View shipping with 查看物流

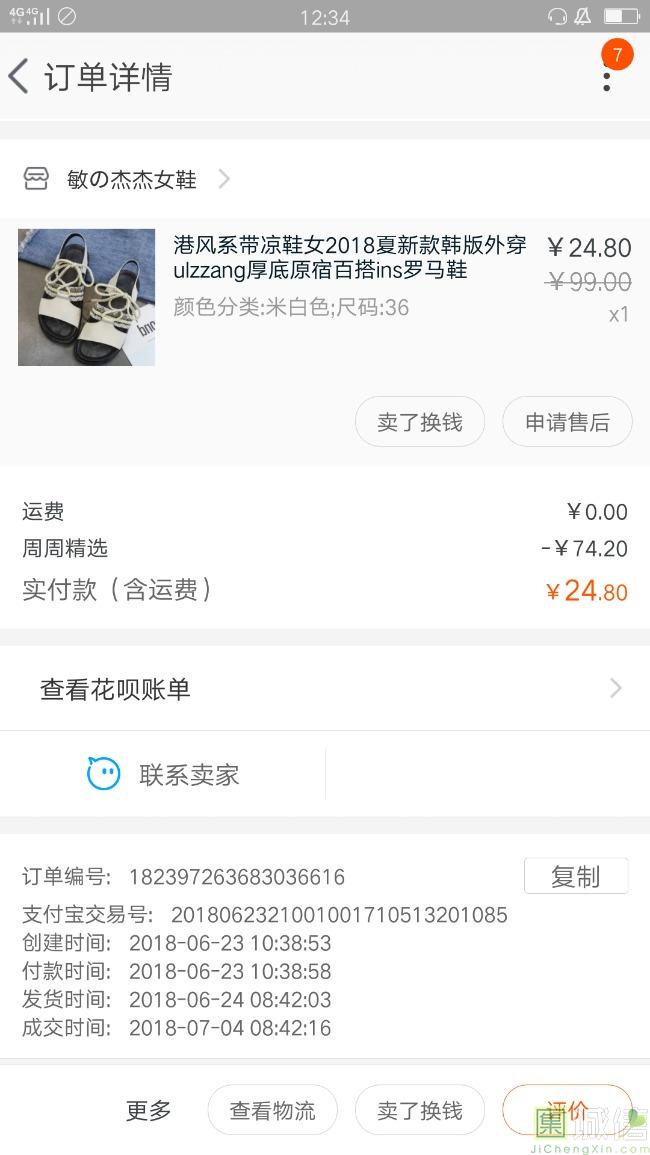coord(272,1110)
